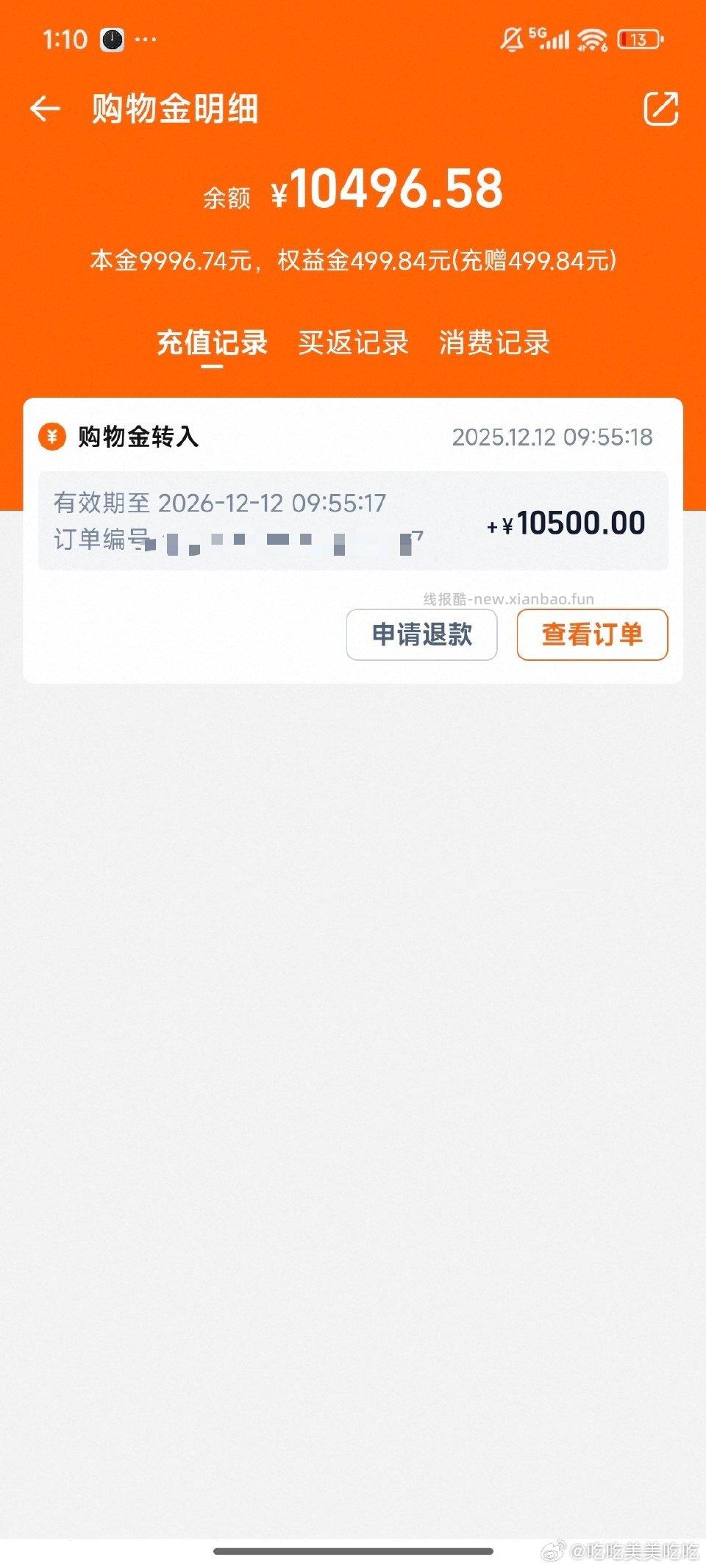Tap 申请退款 to request a refund

click(422, 634)
